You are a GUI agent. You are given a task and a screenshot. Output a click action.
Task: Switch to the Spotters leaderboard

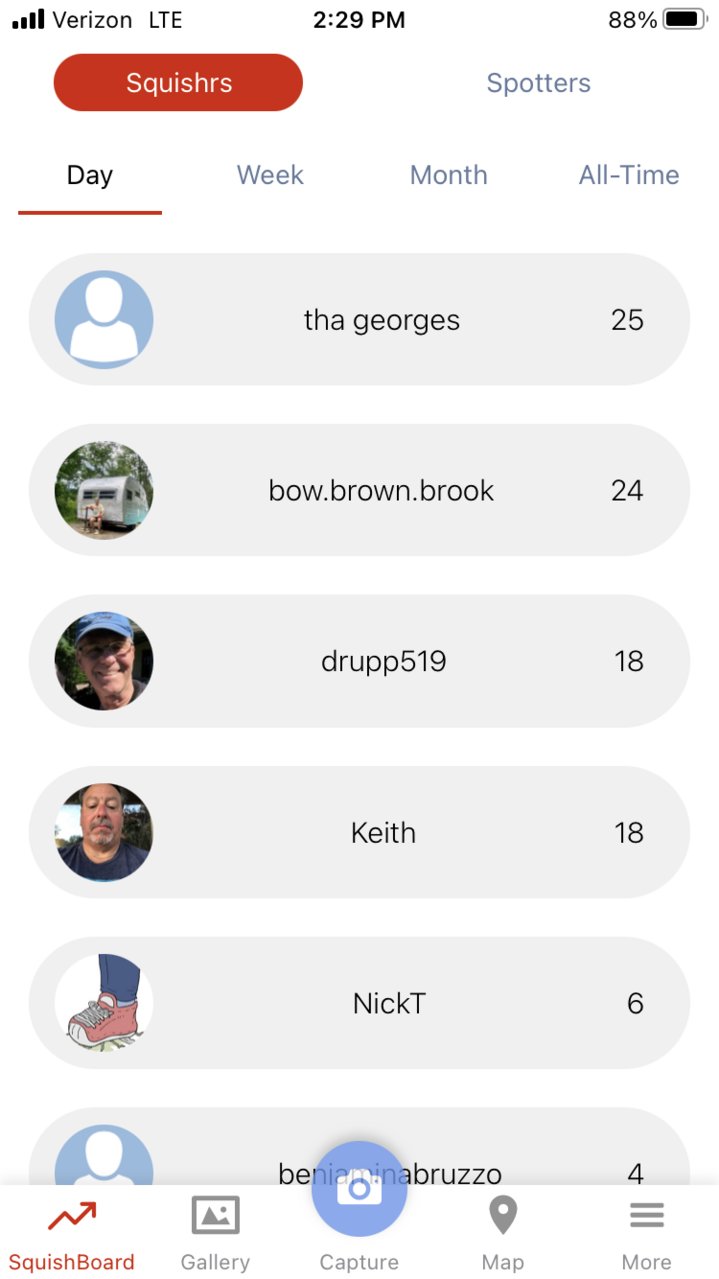coord(538,83)
